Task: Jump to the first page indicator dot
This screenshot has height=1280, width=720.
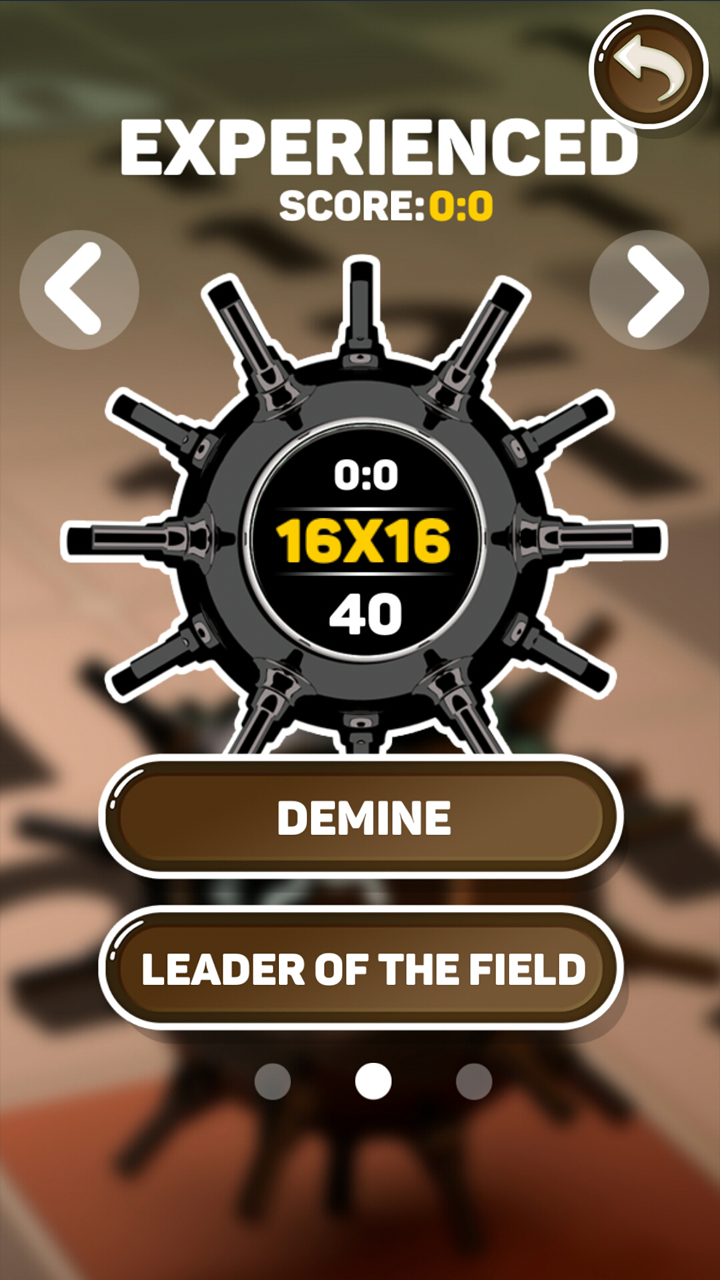Action: click(273, 1081)
